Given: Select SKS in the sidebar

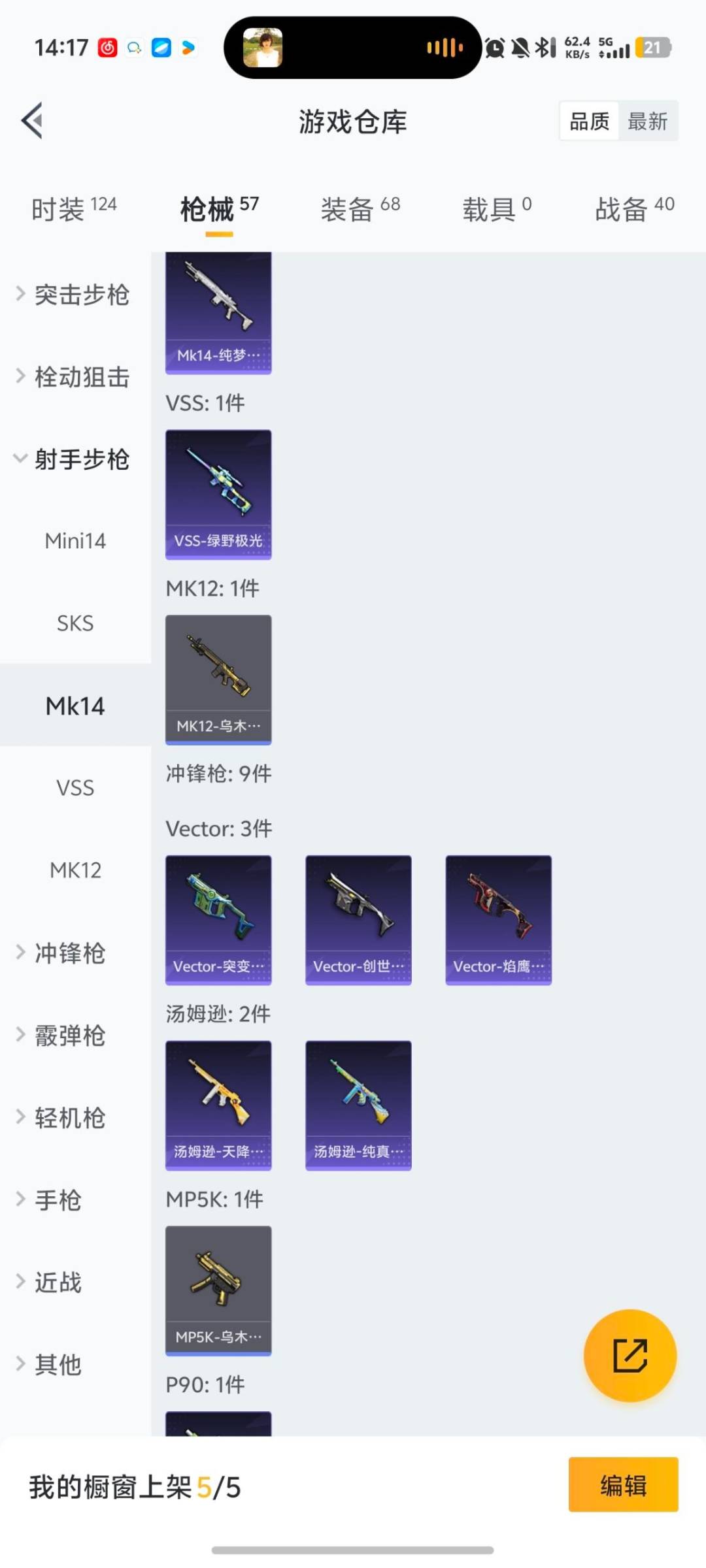Looking at the screenshot, I should tap(75, 623).
